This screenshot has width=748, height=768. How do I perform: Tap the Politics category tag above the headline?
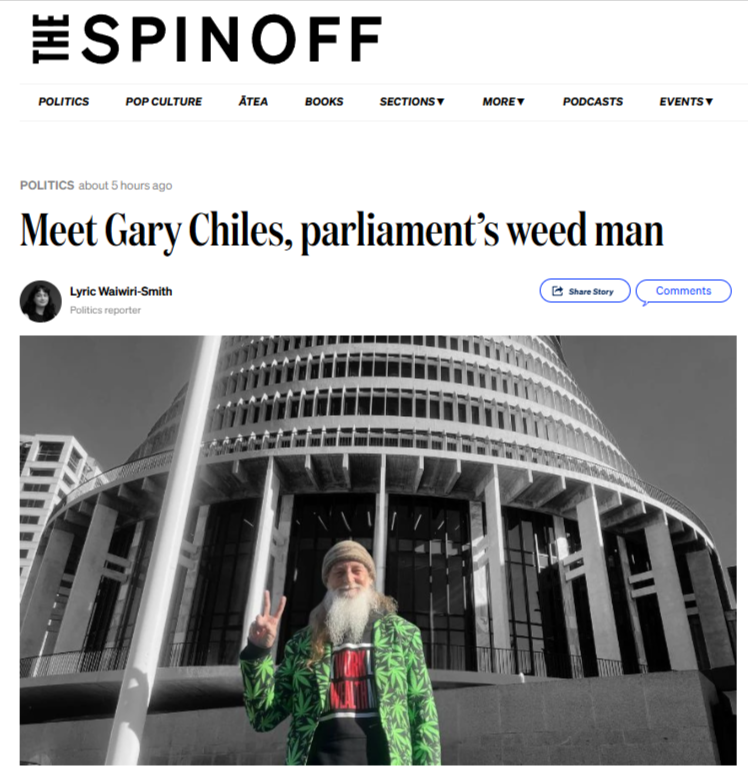(46, 185)
